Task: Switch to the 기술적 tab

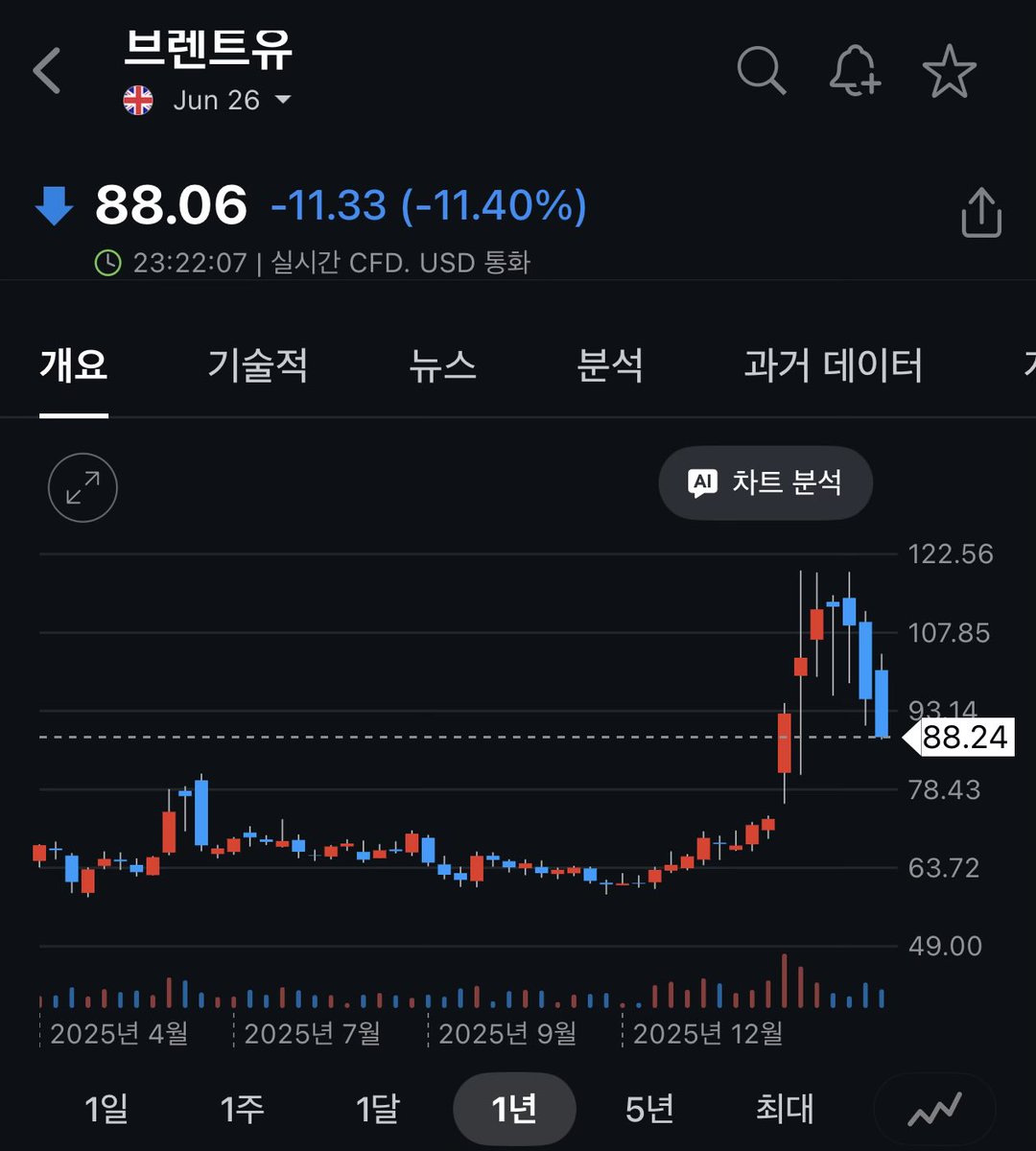Action: point(258,366)
